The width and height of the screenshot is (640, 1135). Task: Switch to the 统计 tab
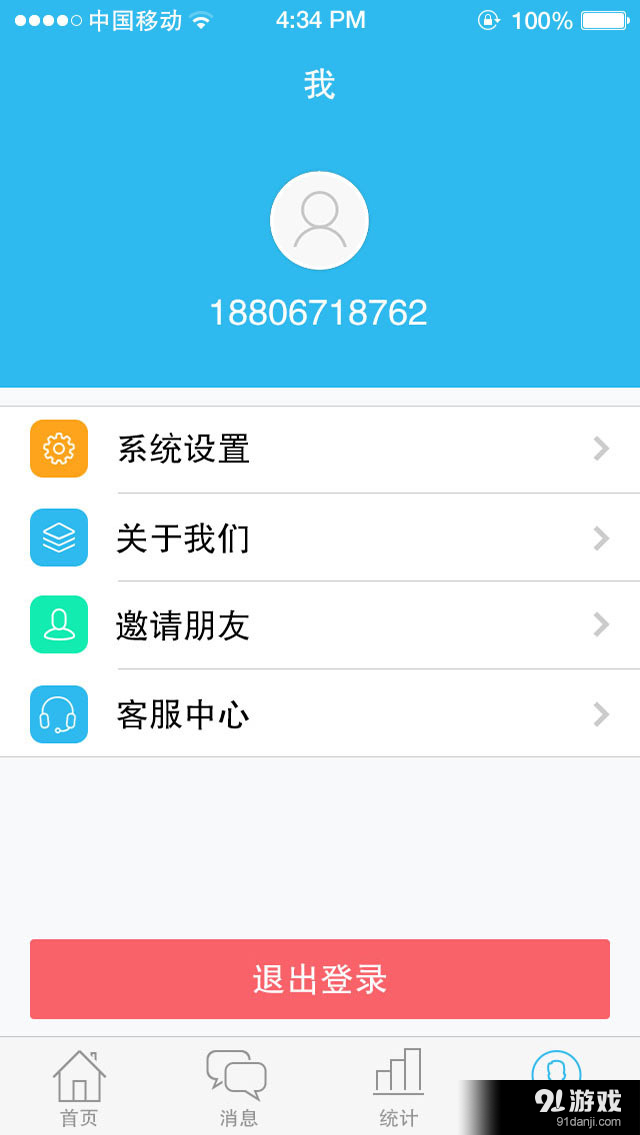(398, 1088)
